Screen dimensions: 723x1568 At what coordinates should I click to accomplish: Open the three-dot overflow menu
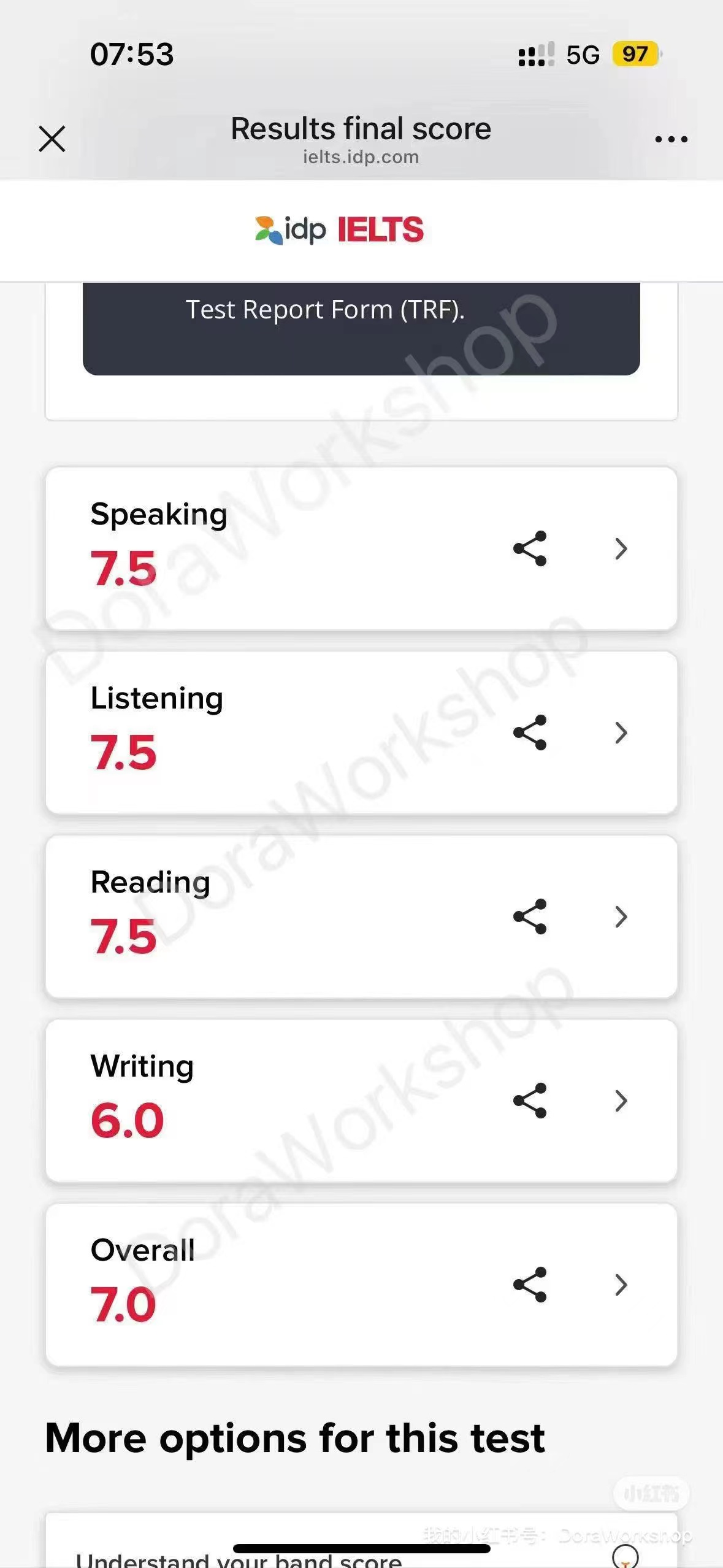pyautogui.click(x=671, y=139)
